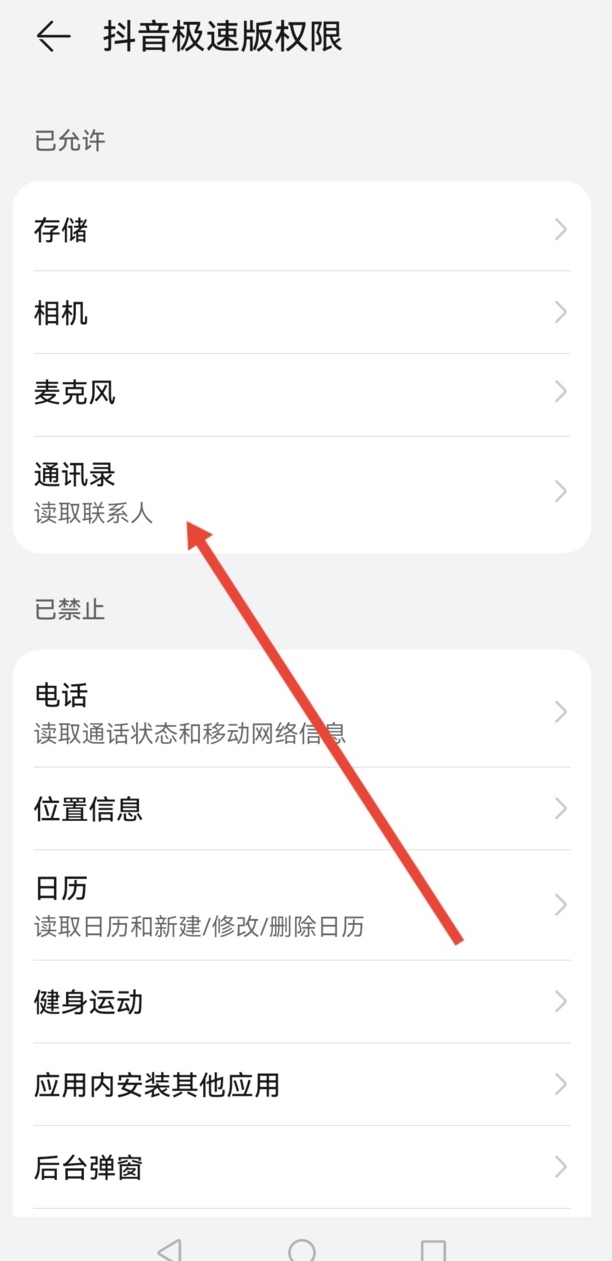Open 应用内安装其他应用 permission
This screenshot has width=612, height=1261.
coord(302,1084)
